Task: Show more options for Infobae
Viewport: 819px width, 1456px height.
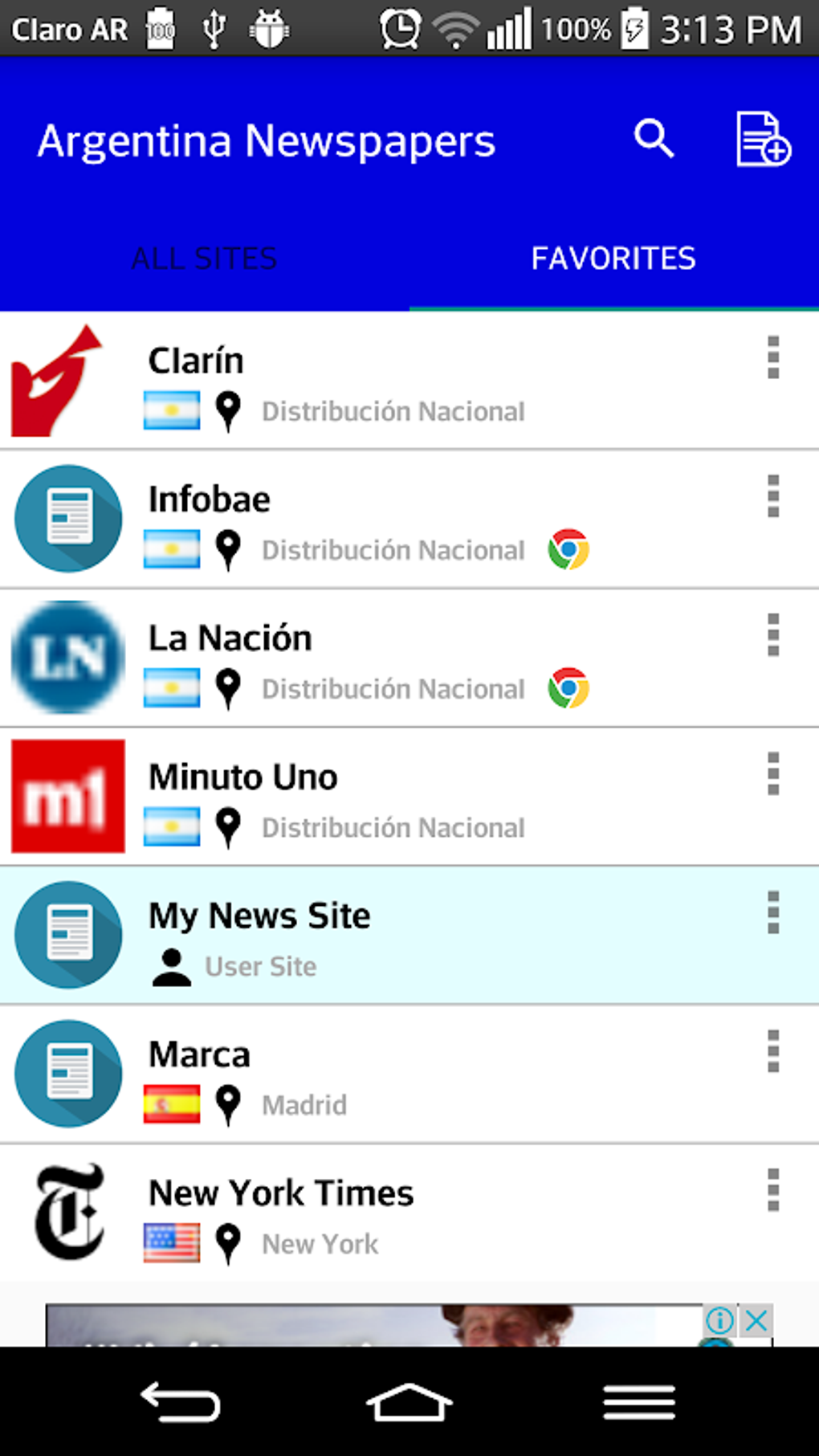Action: coord(773,496)
